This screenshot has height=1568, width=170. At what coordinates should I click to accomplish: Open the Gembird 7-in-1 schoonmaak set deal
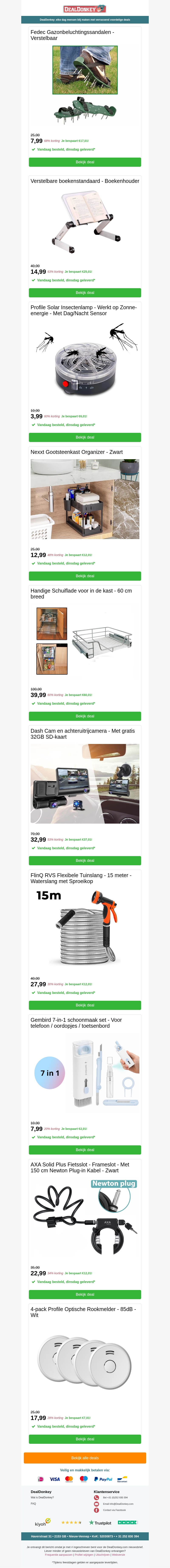coord(85,1150)
